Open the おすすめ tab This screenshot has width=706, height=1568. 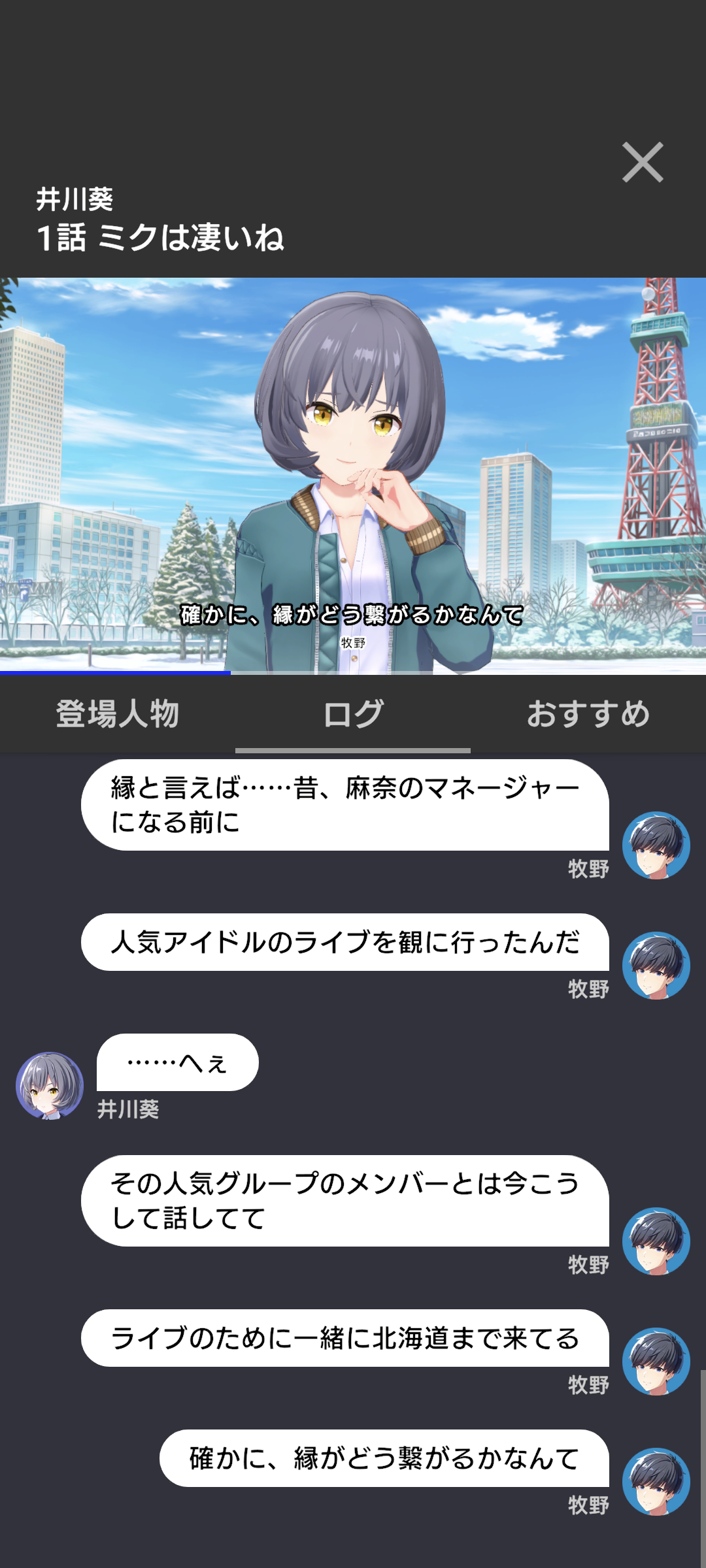click(x=588, y=713)
